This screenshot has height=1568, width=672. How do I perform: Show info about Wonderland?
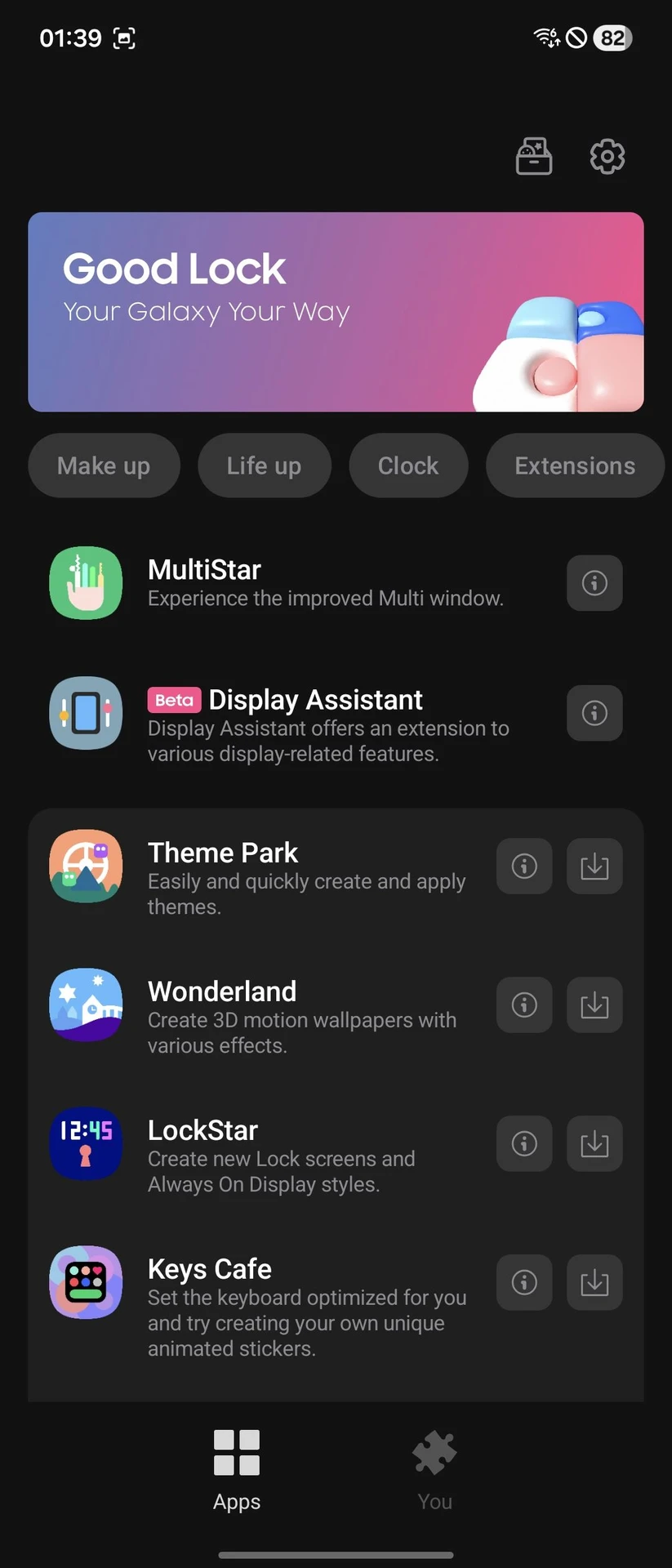pos(524,1004)
